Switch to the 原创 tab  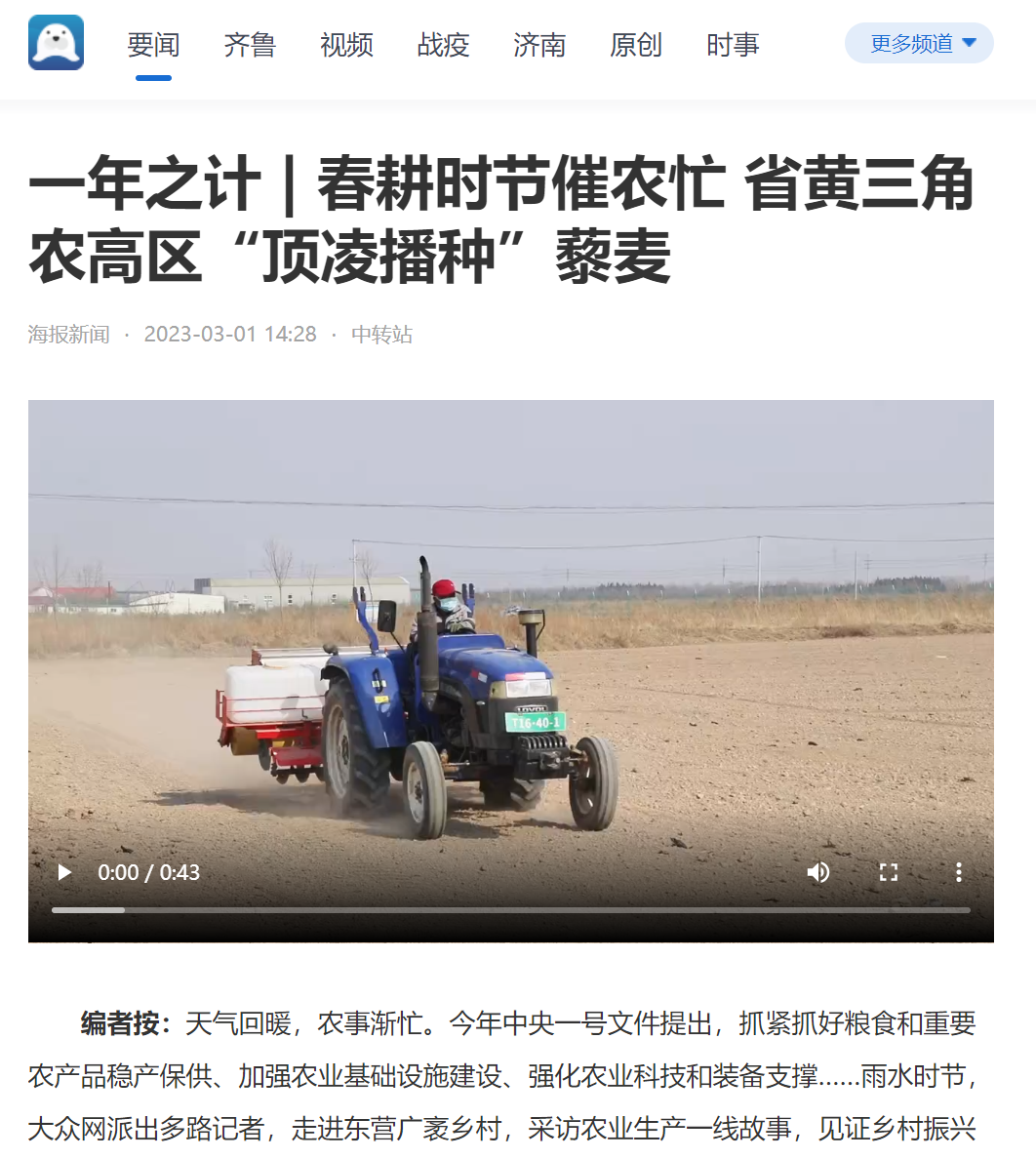(x=636, y=45)
